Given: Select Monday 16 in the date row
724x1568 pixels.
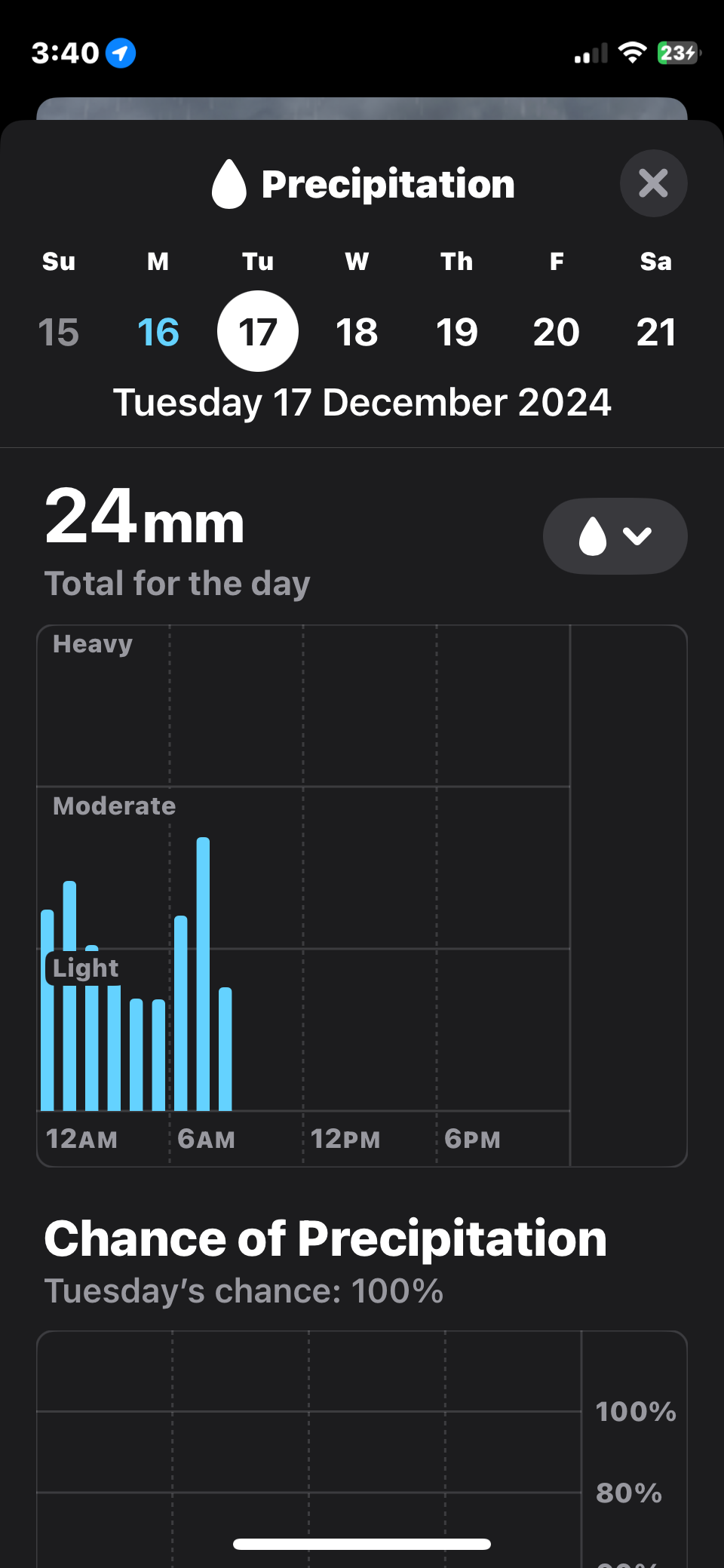Looking at the screenshot, I should pos(158,332).
